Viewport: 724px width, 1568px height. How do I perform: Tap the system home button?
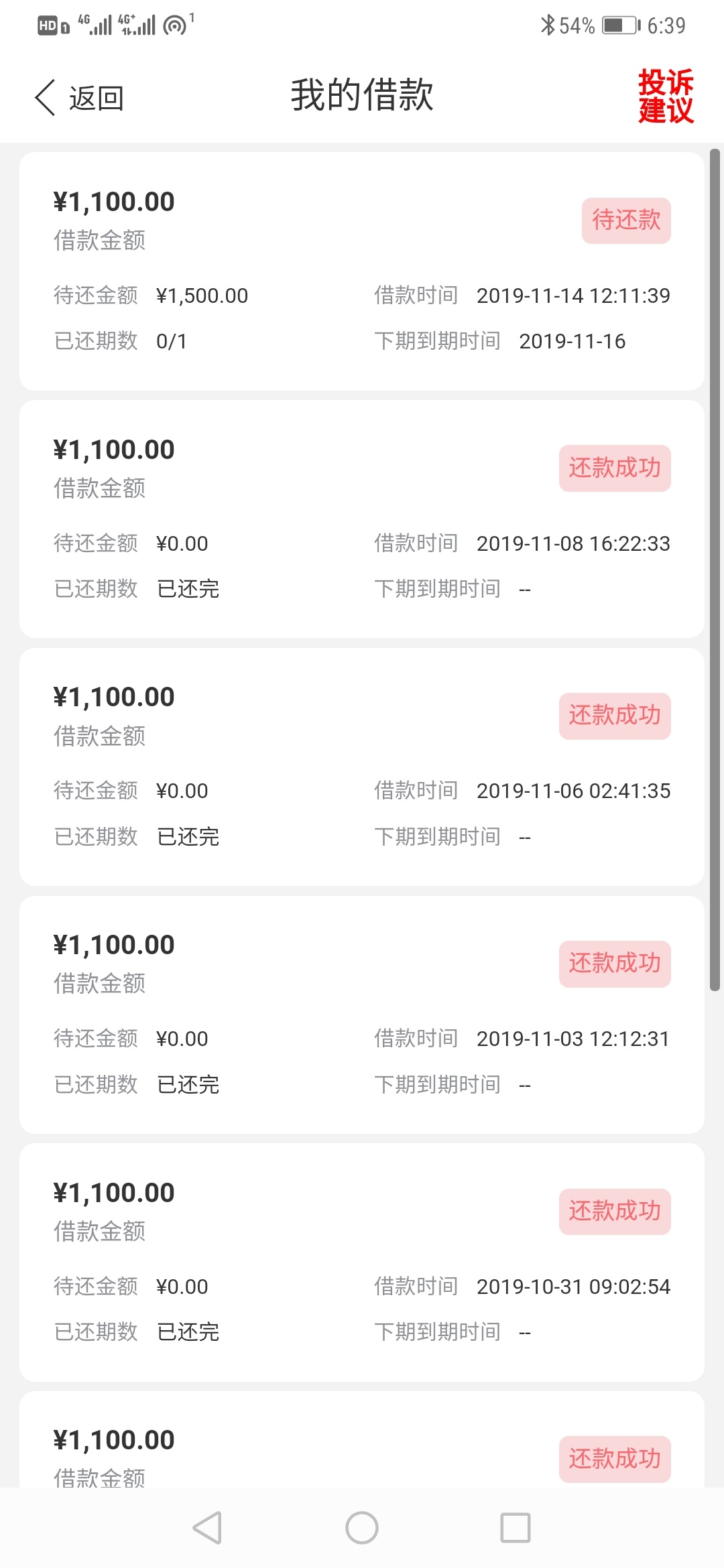point(362,1528)
